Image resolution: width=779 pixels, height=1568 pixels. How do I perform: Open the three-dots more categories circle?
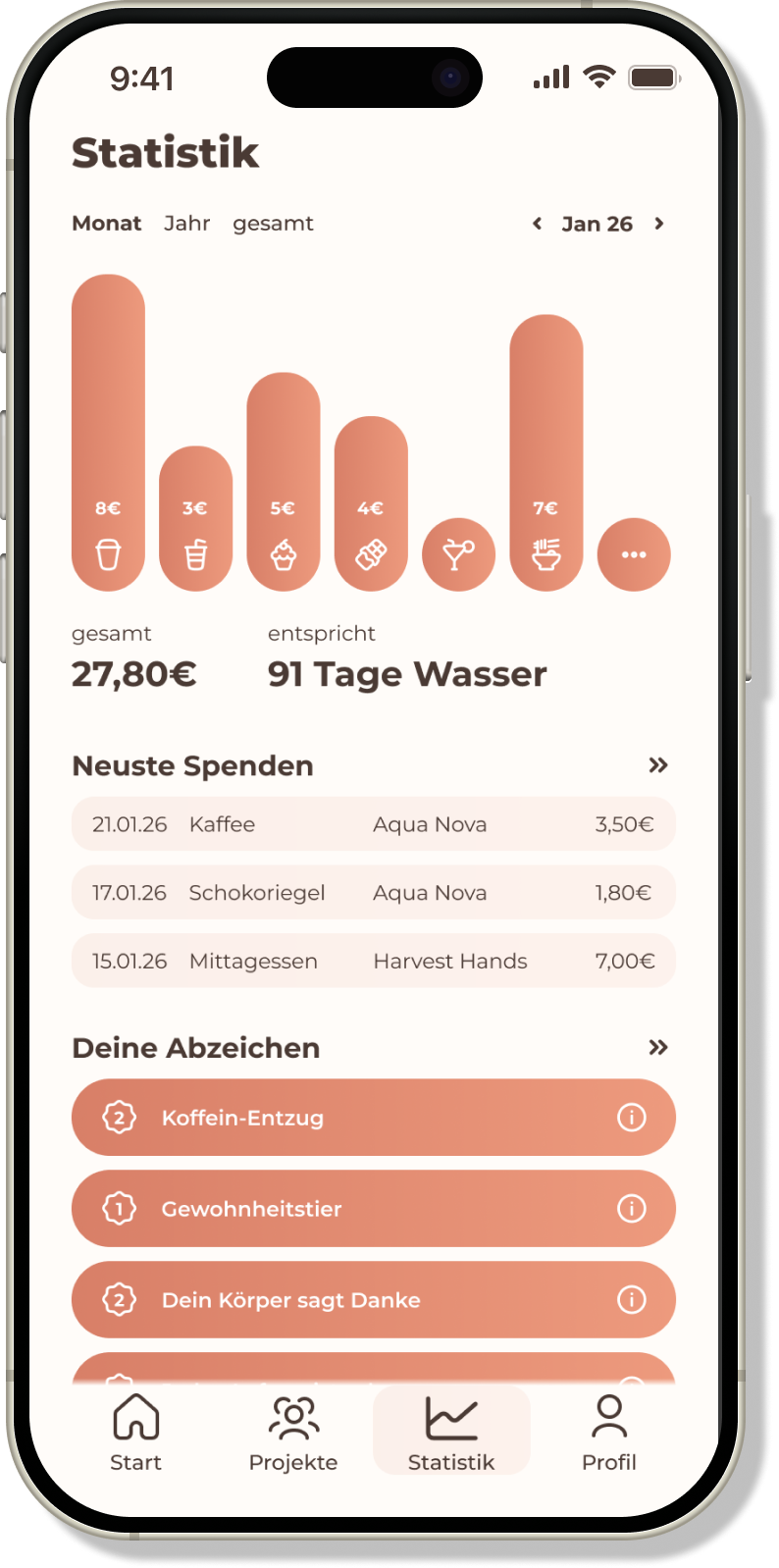pos(634,554)
